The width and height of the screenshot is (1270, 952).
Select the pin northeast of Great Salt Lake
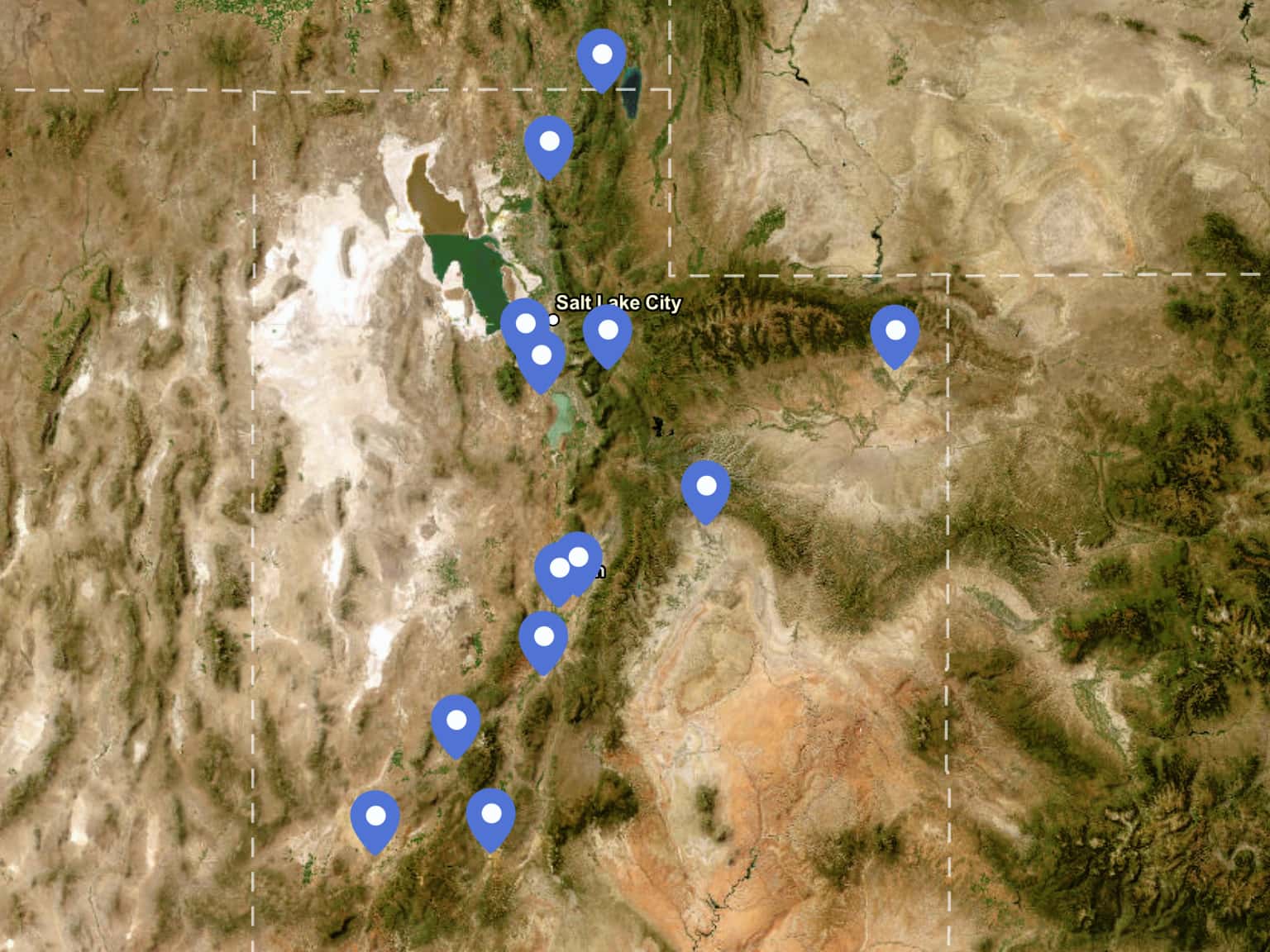548,143
